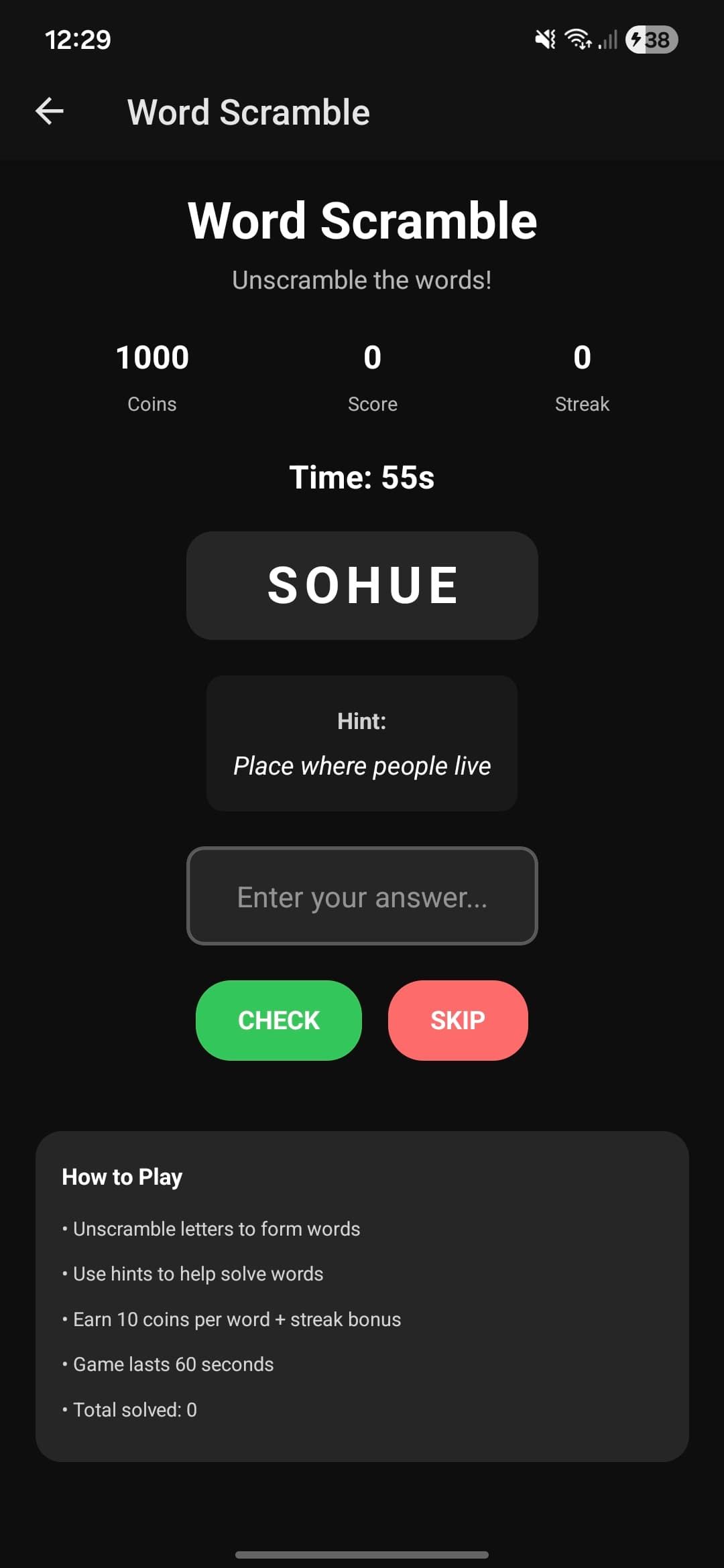Tap the Streak counter showing 0

click(581, 375)
